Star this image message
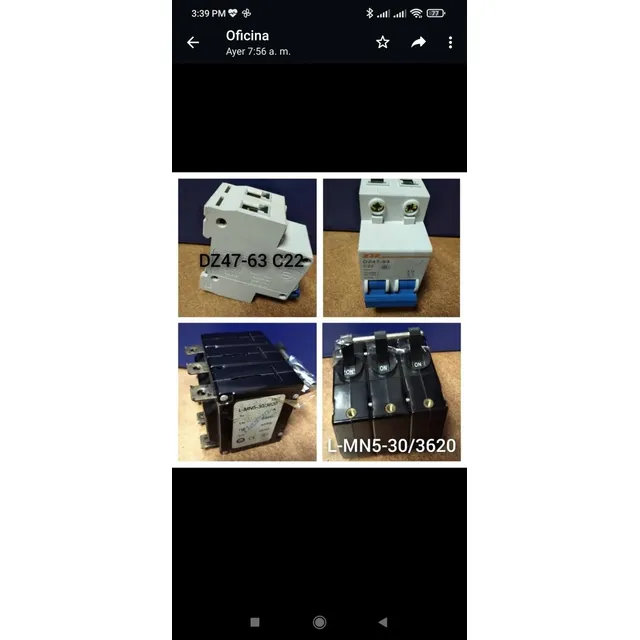 coord(382,42)
